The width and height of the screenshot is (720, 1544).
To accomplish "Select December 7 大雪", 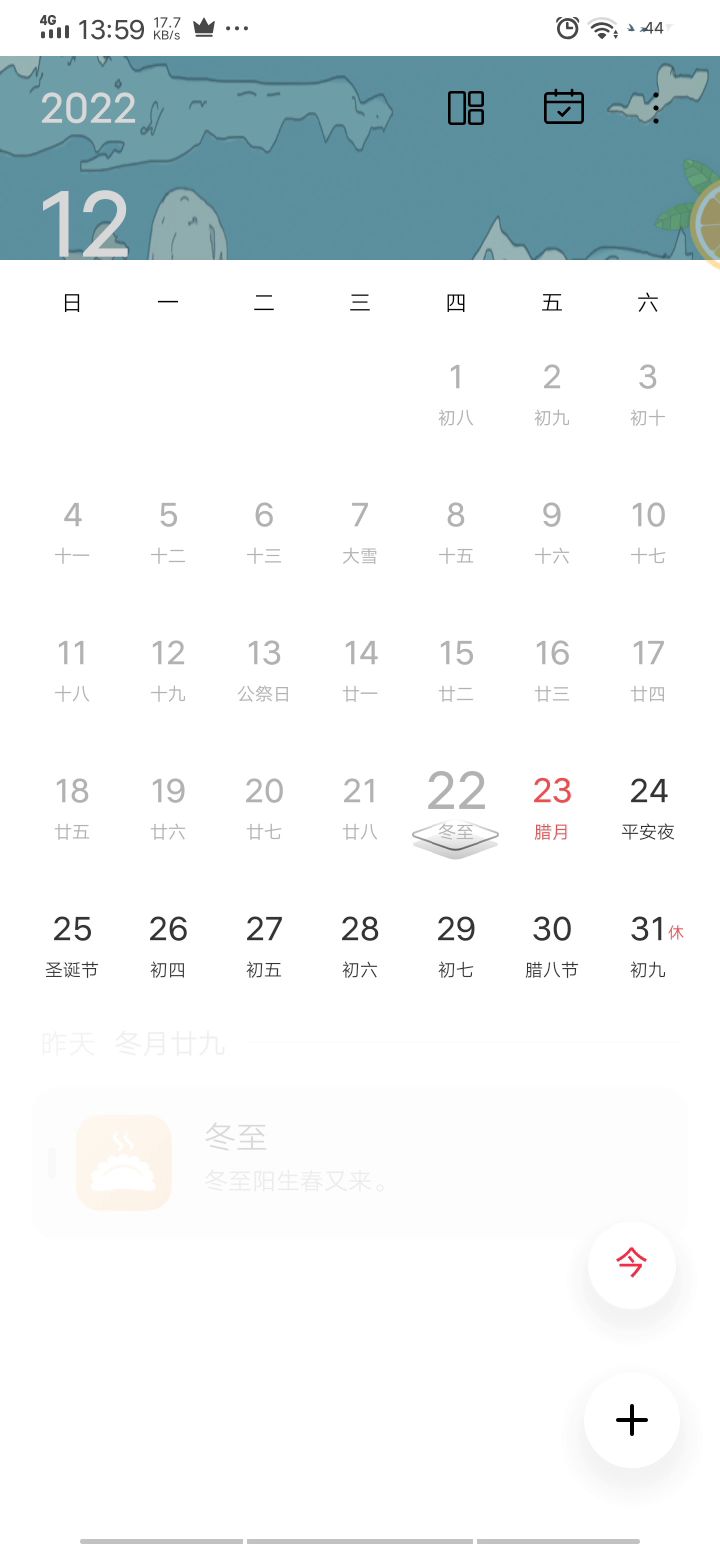I will click(x=360, y=531).
